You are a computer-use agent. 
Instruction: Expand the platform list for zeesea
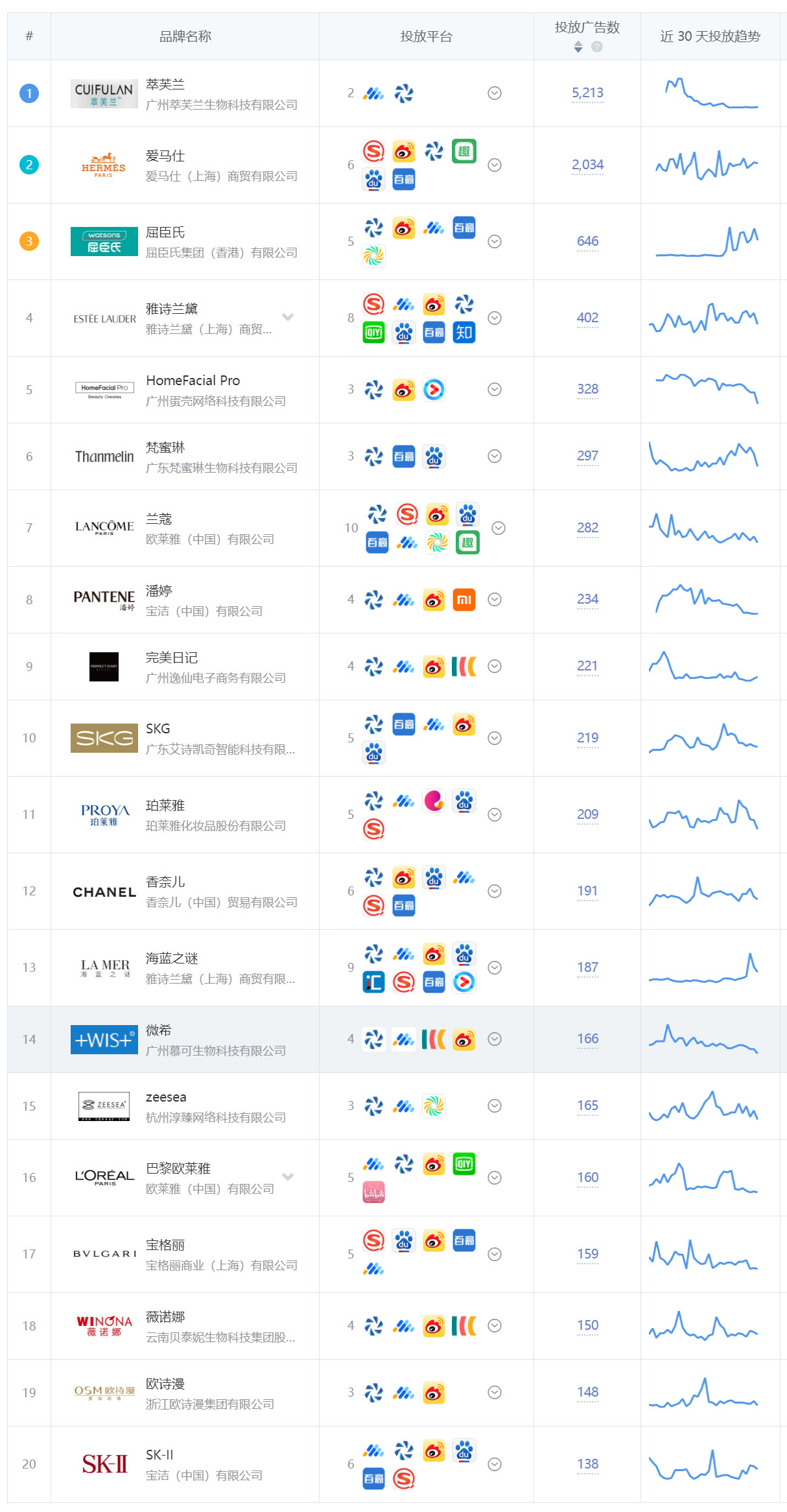point(495,1105)
